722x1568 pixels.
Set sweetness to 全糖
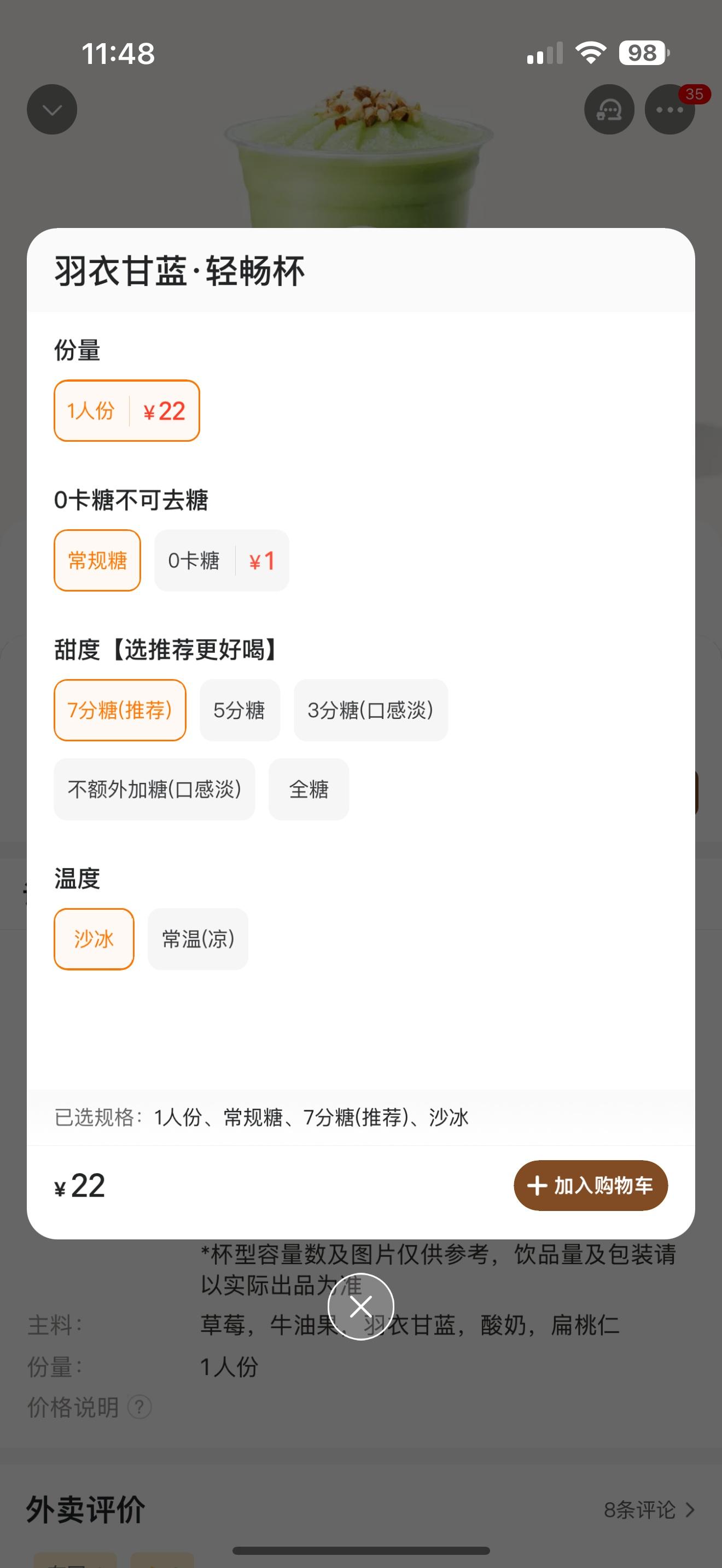[308, 789]
